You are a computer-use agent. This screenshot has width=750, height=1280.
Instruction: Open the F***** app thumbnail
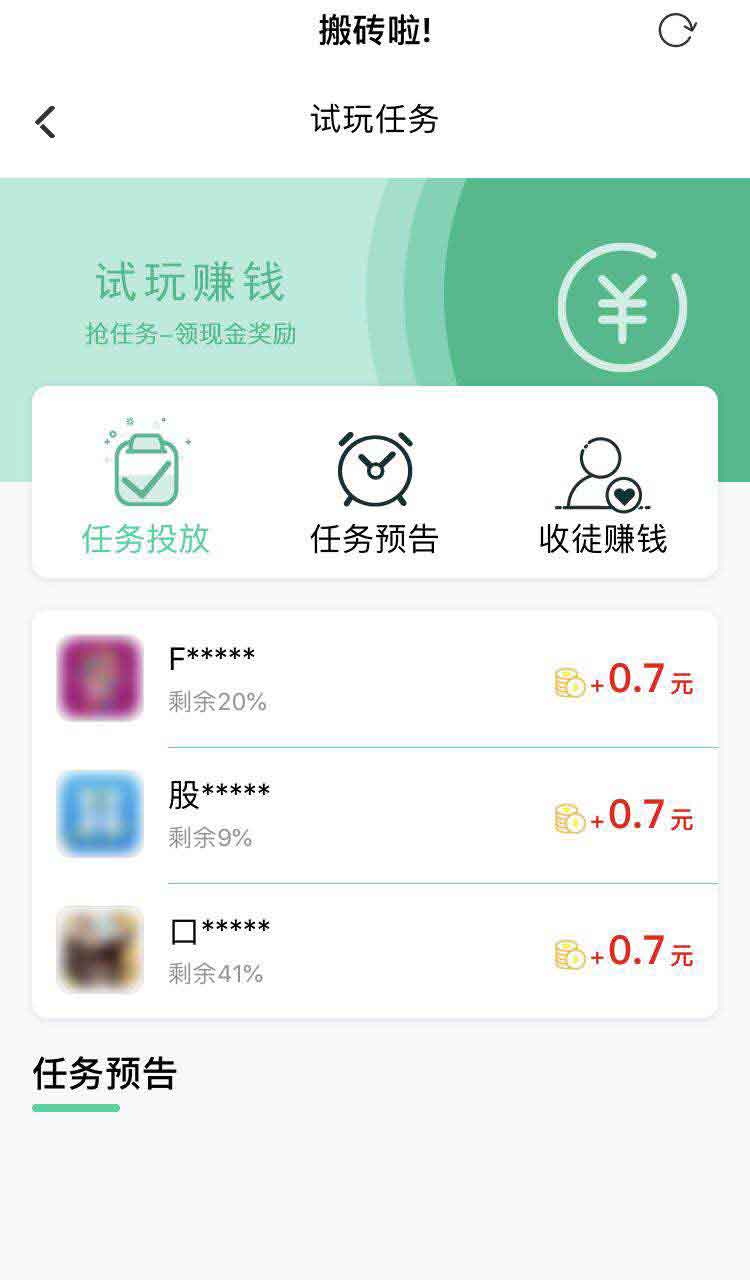[x=98, y=678]
